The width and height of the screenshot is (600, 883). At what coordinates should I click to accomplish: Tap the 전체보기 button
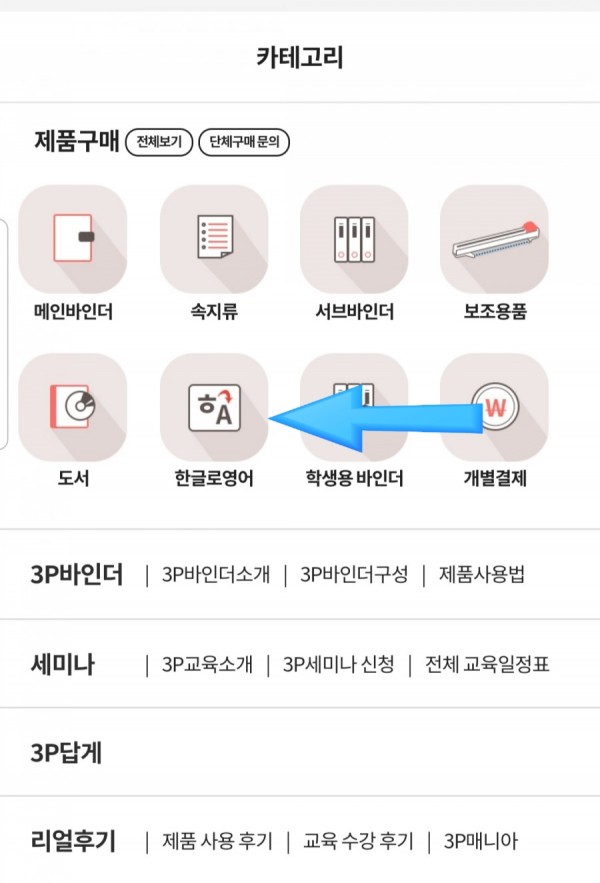click(160, 143)
